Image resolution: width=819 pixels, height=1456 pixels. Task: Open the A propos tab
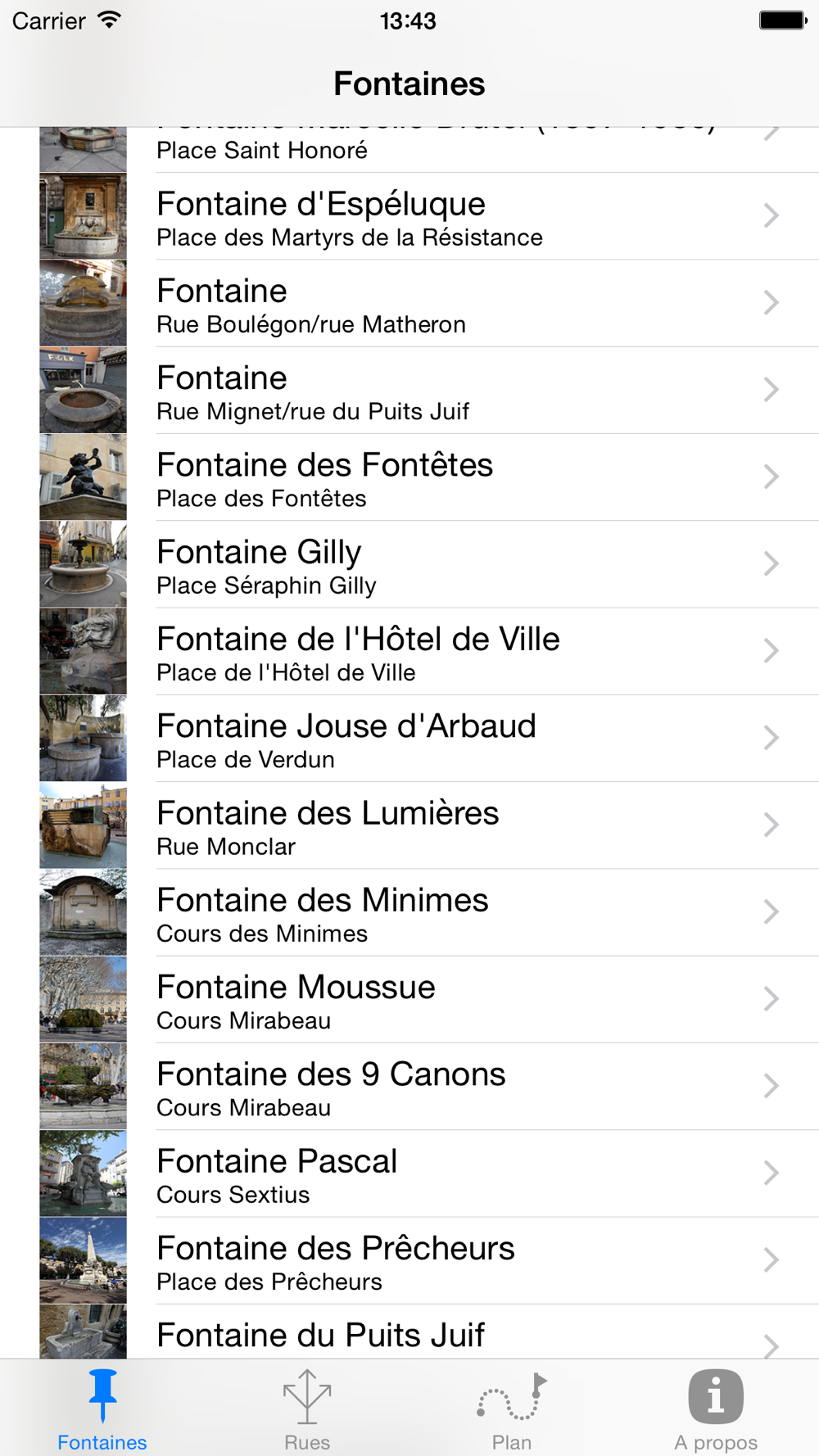(716, 1409)
